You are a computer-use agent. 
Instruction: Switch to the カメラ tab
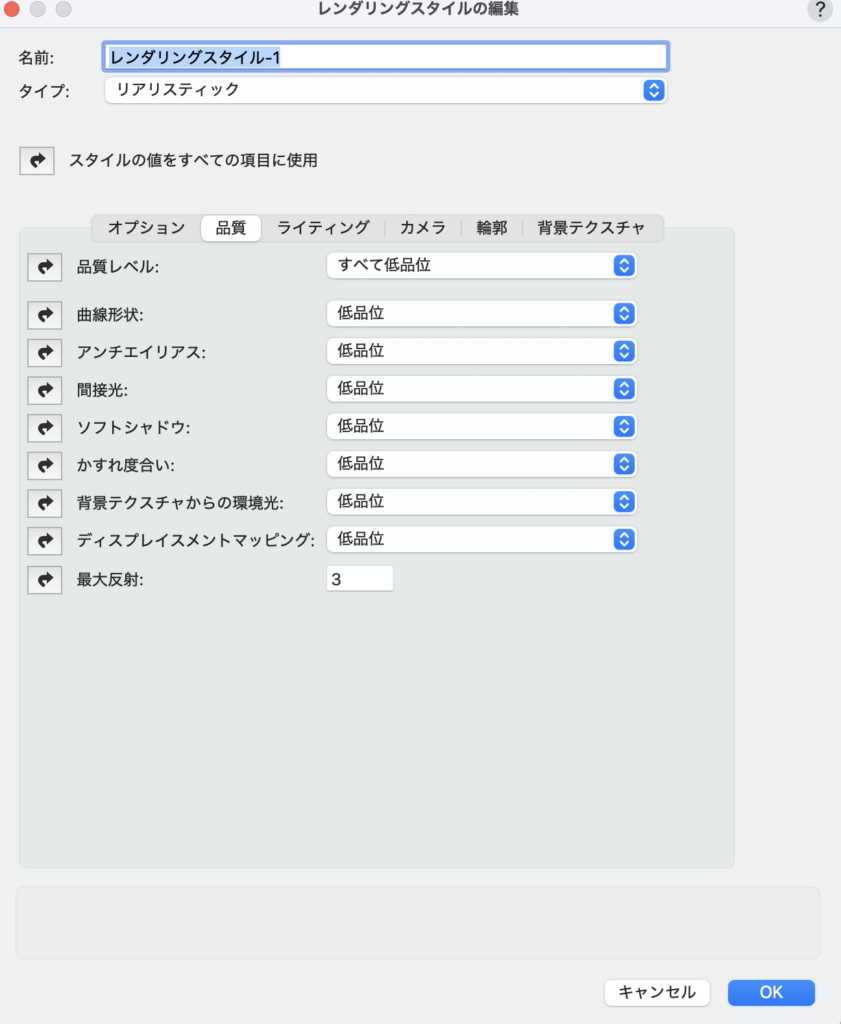[422, 228]
